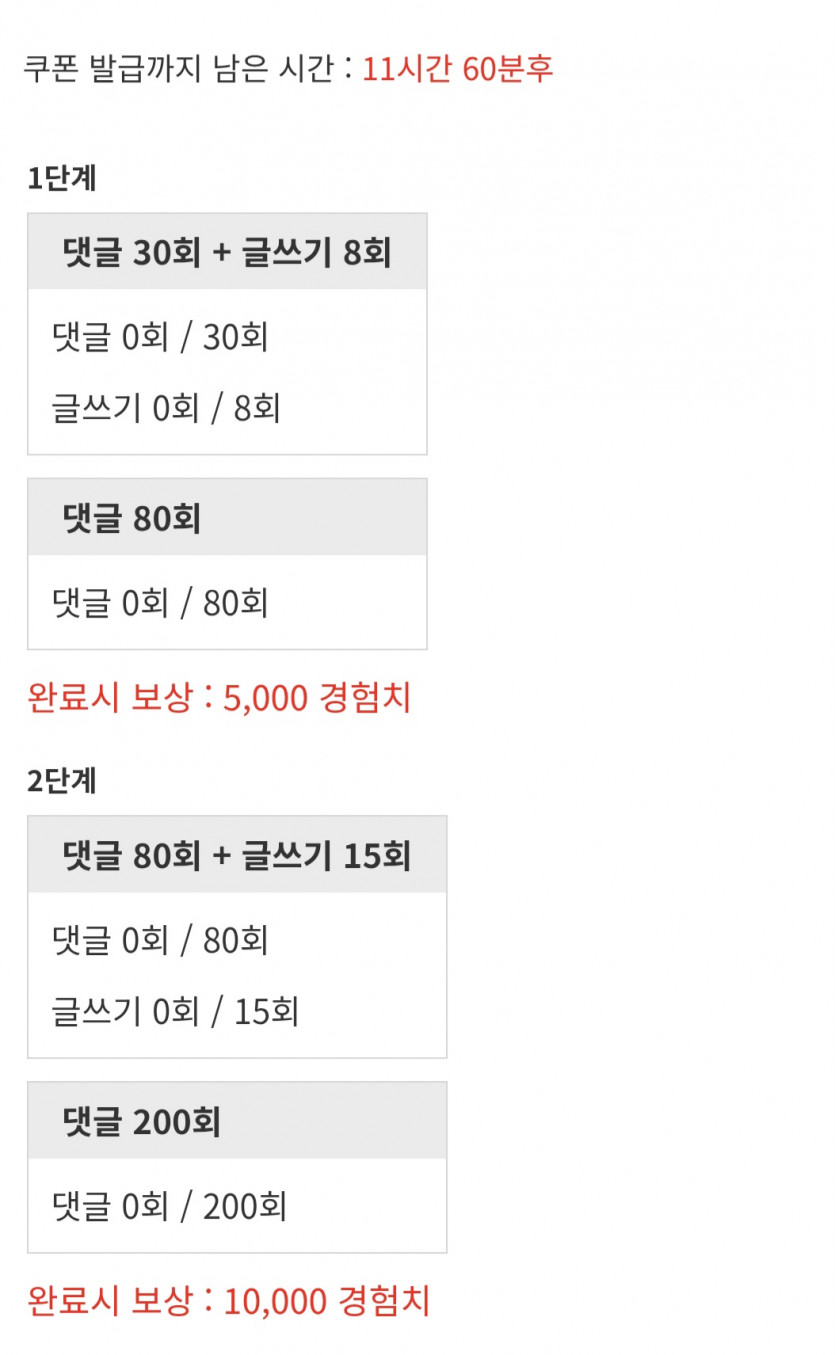
Task: Open the 댓글 200회 mission panel
Action: [236, 1120]
